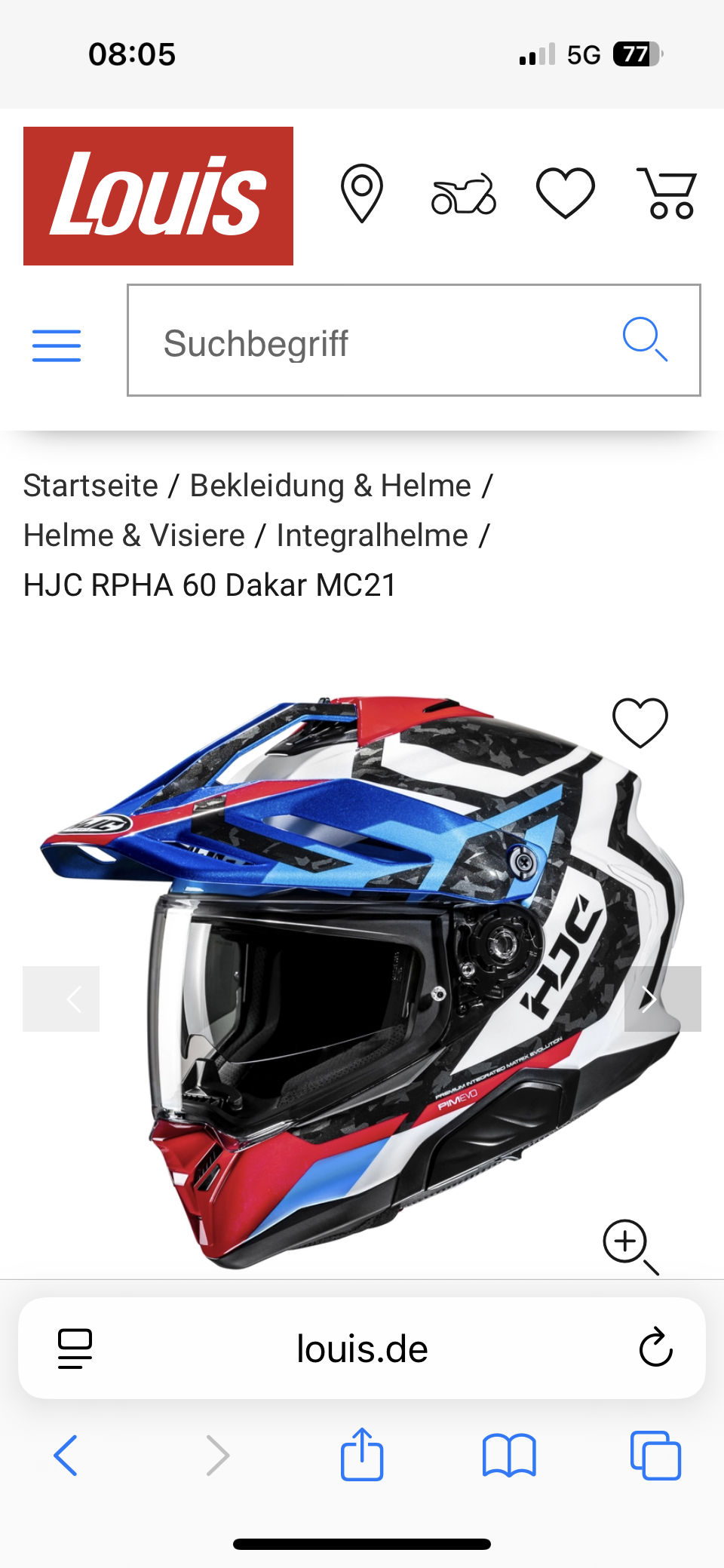Screen dimensions: 724x1568
Task: Show previous product image
Action: (x=62, y=999)
